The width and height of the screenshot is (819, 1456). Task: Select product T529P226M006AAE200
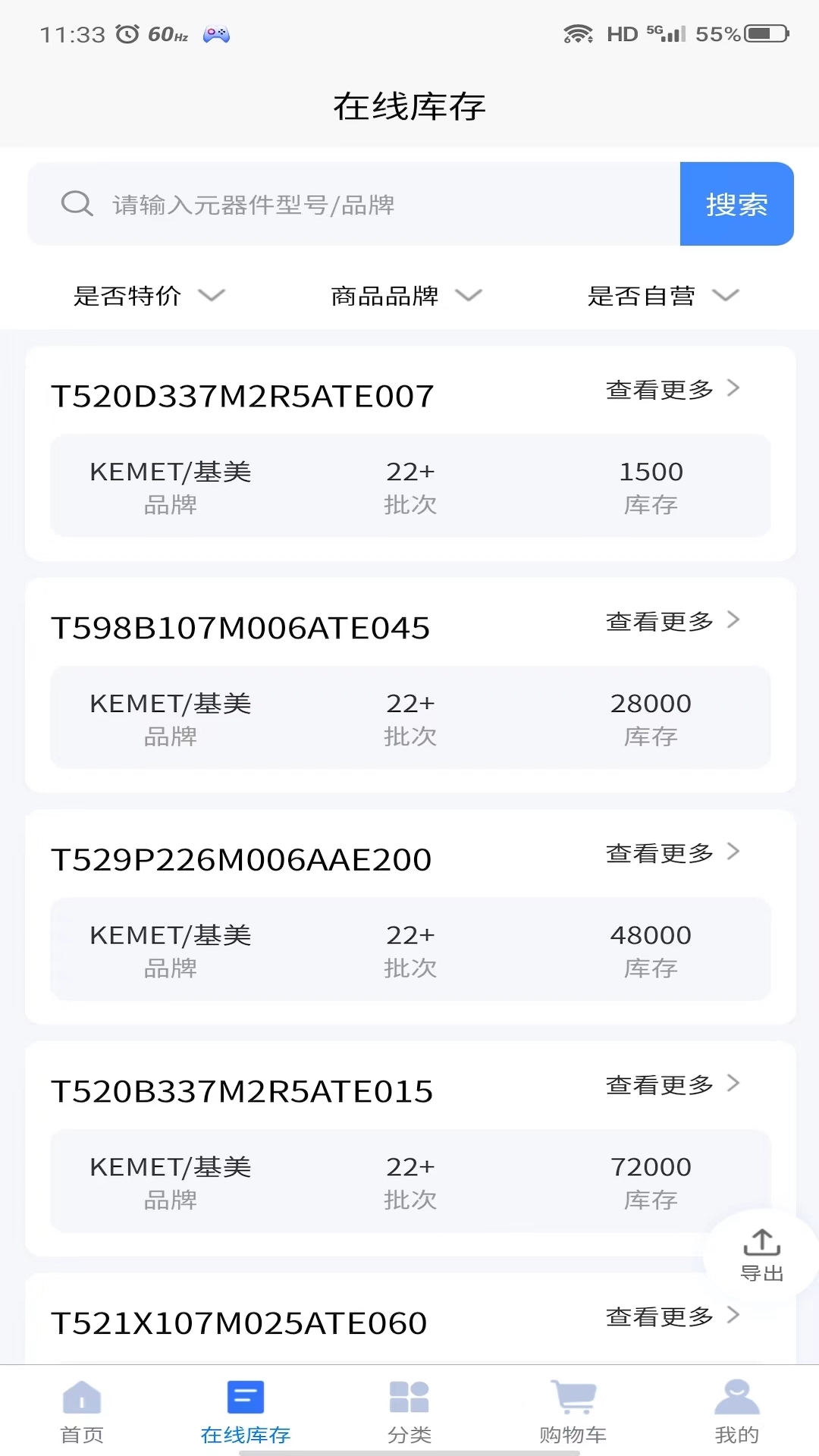(x=241, y=859)
